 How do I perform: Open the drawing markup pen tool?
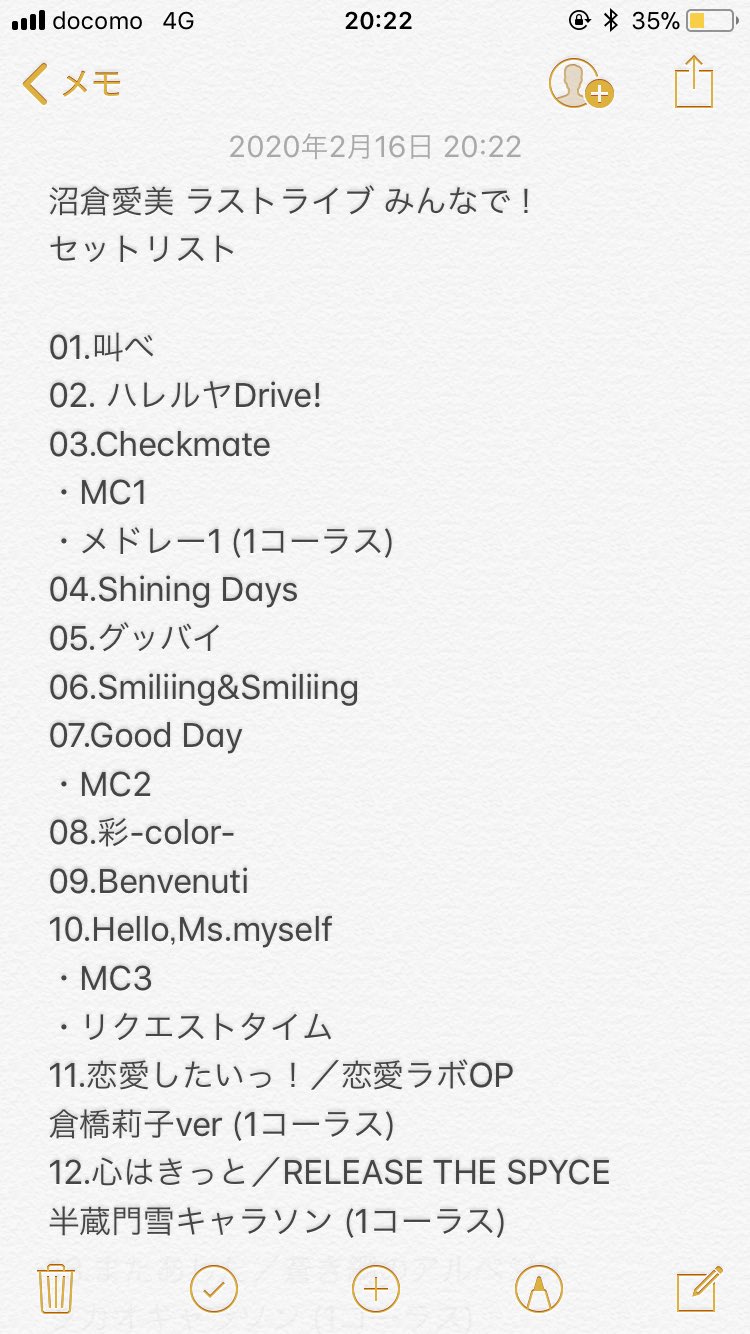(x=539, y=1289)
